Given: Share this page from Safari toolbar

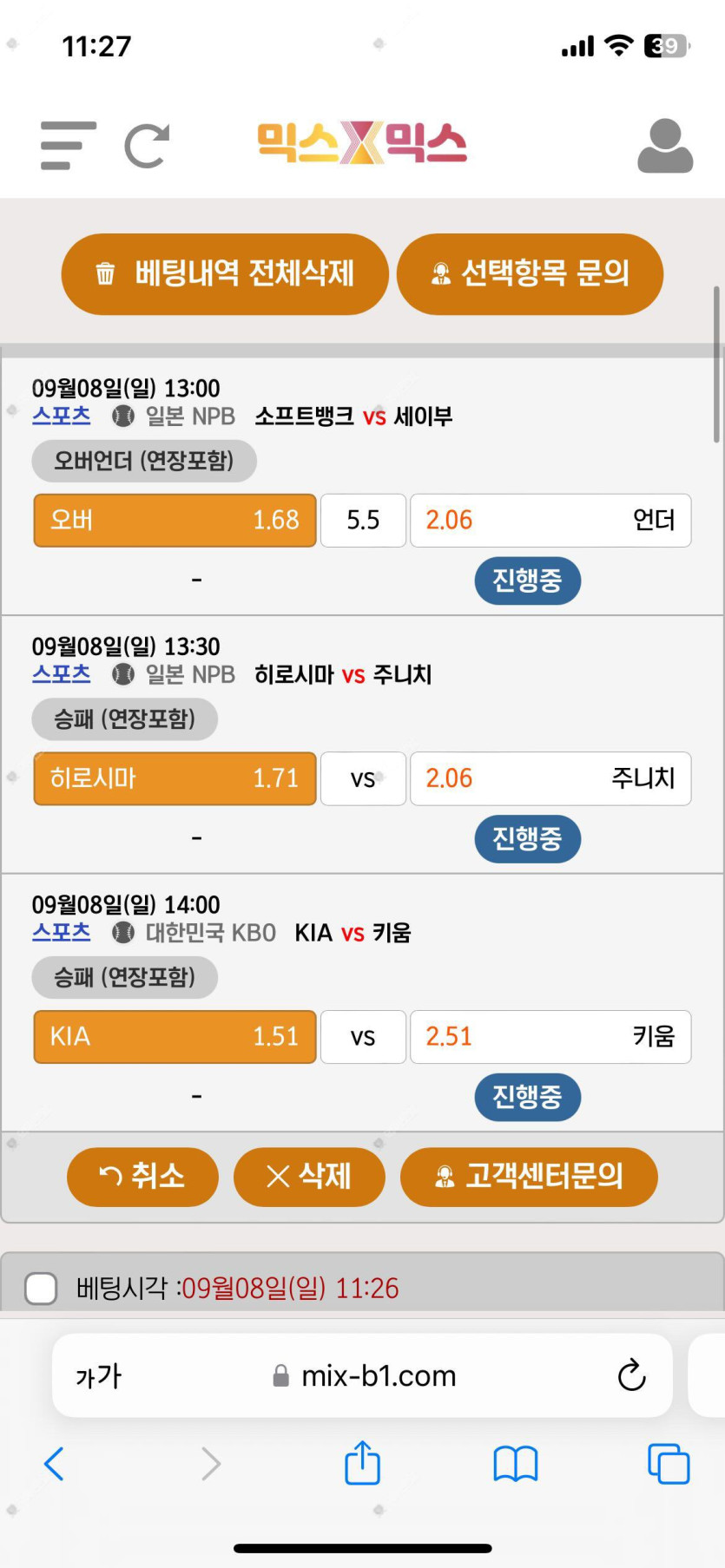Looking at the screenshot, I should coord(362,1464).
